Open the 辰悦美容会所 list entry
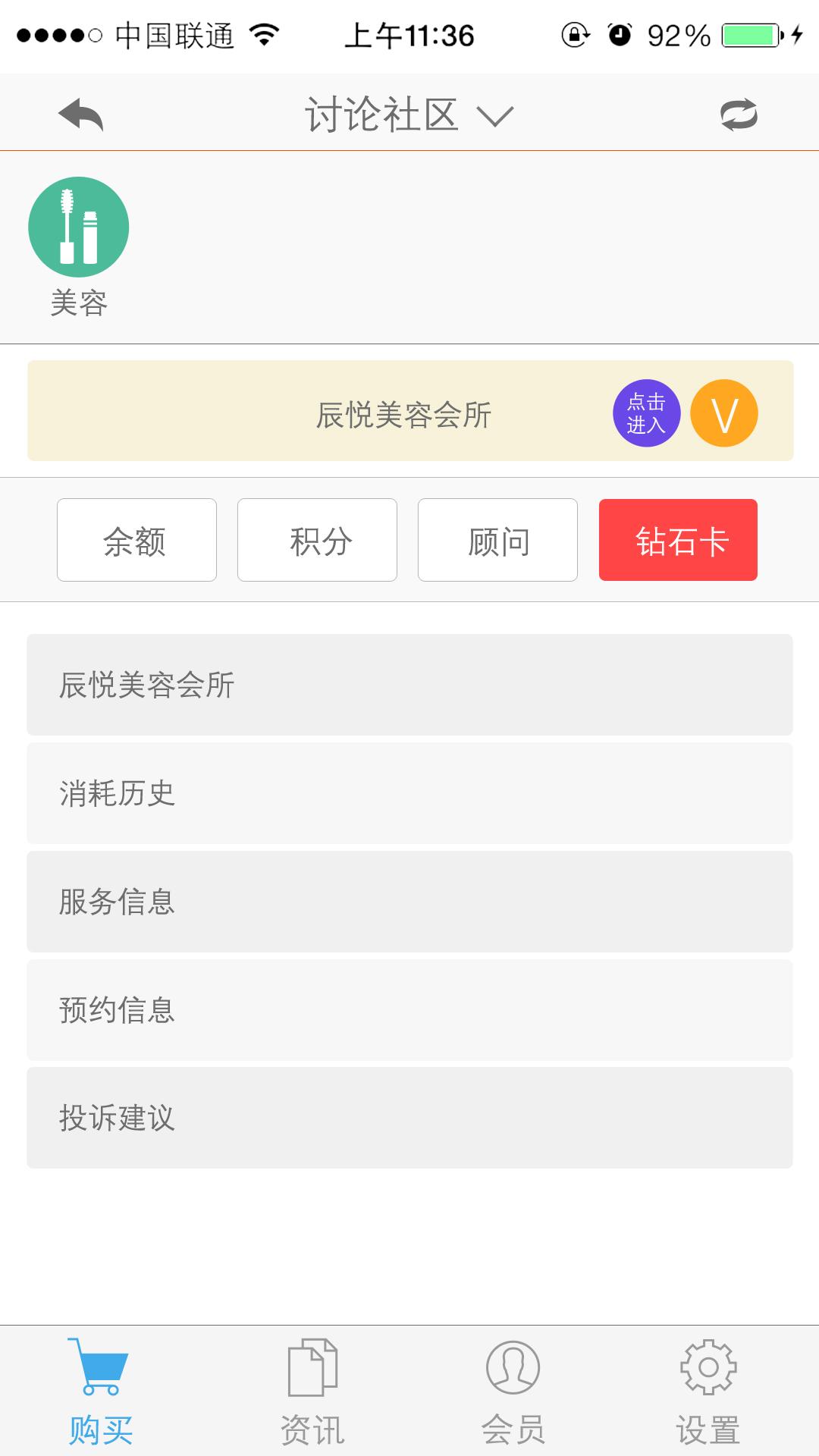 (x=408, y=684)
